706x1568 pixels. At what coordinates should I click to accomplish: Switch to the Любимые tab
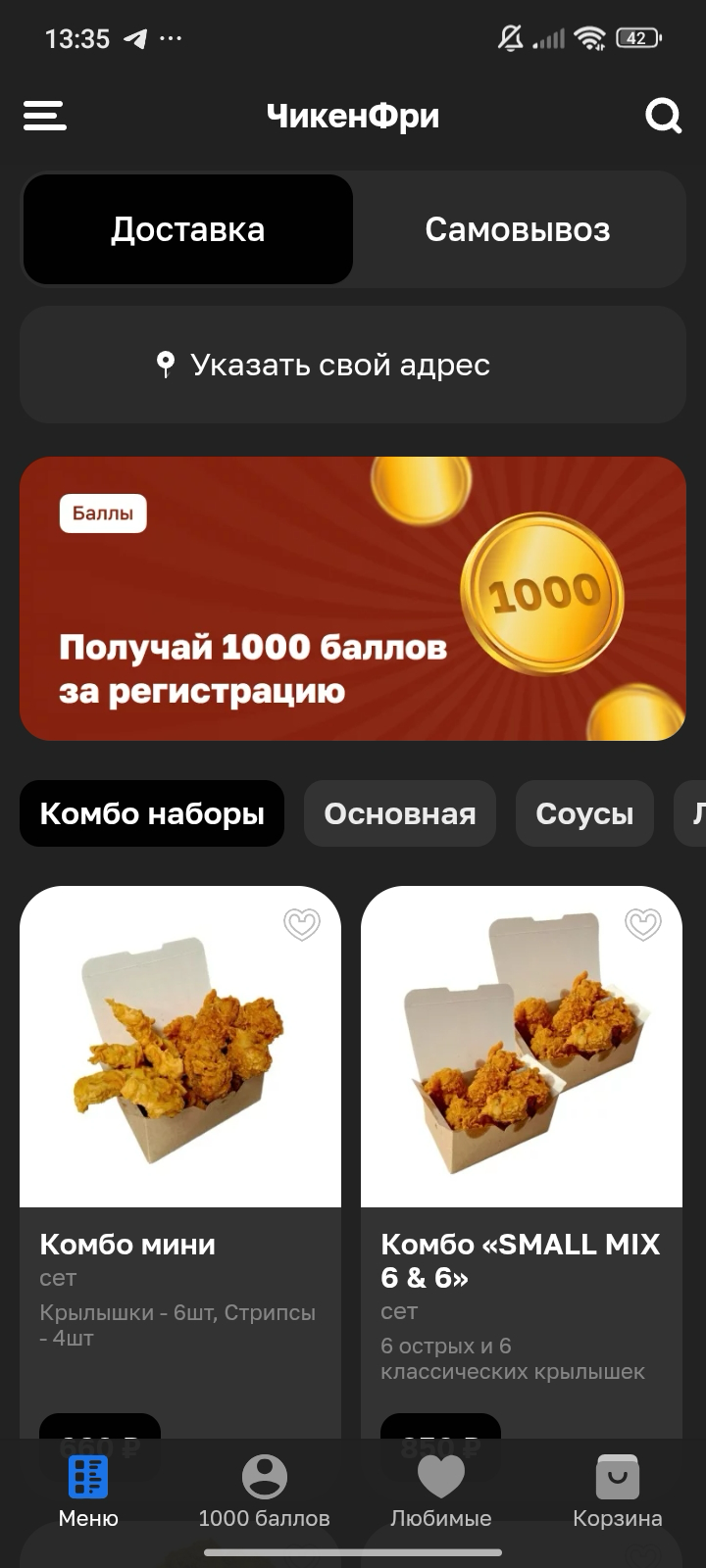click(440, 1492)
